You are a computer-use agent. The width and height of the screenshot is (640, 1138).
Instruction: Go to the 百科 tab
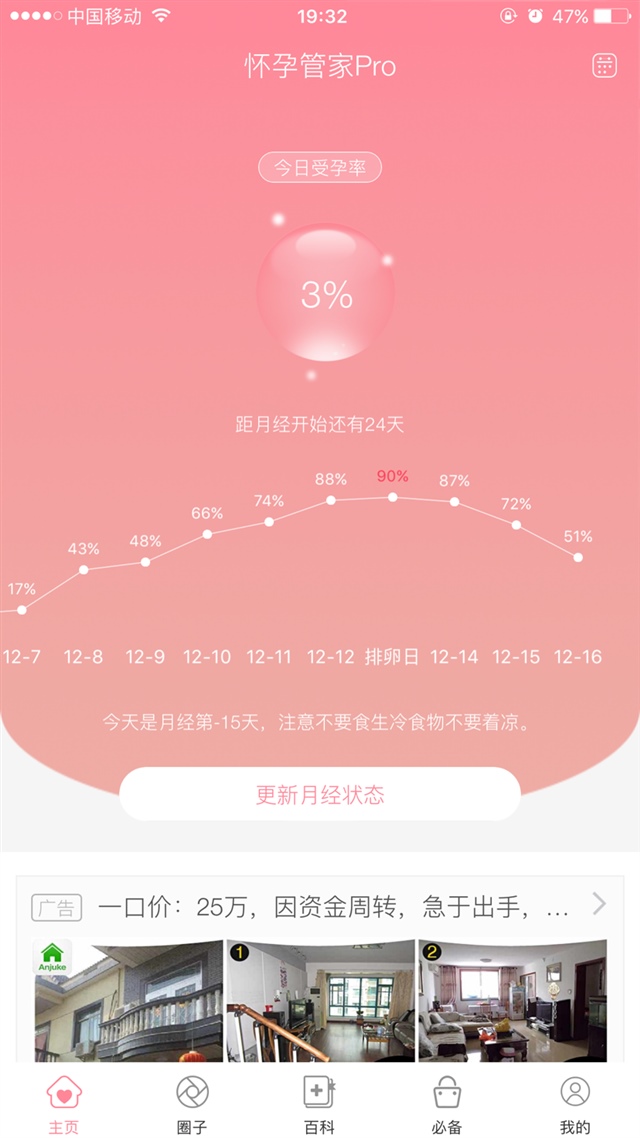click(320, 1102)
